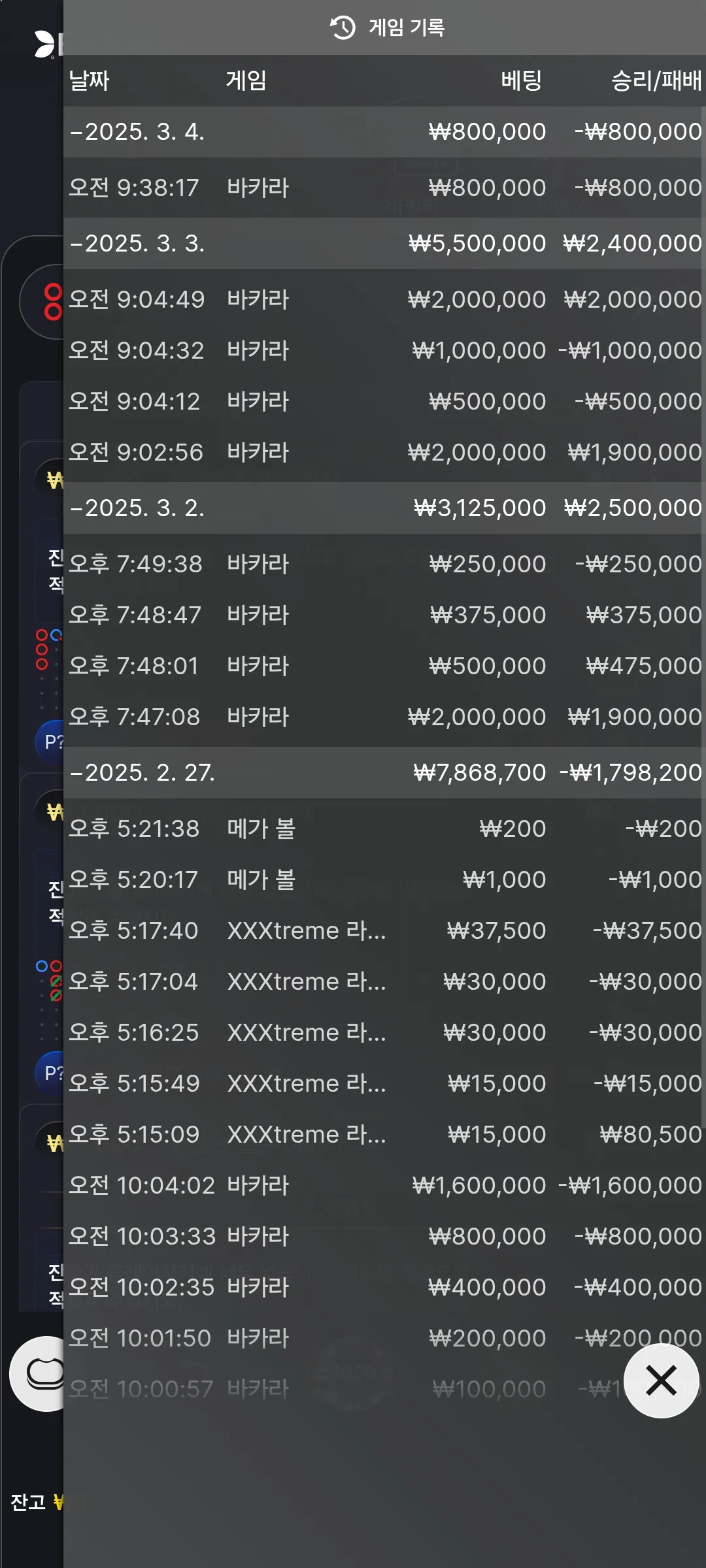View the 오후 7:47:08 바카라 round
The image size is (706, 1568).
384,717
